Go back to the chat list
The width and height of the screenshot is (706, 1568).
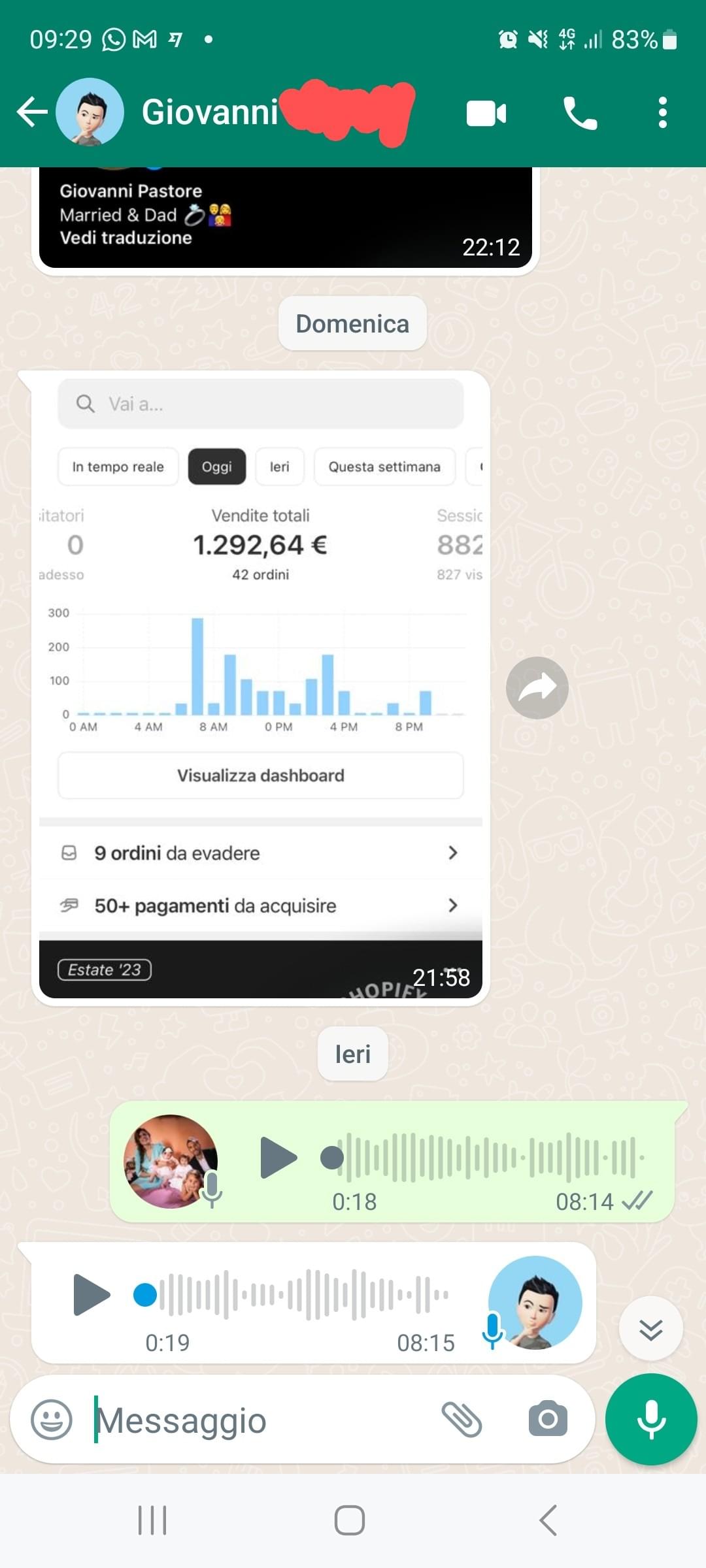(32, 112)
